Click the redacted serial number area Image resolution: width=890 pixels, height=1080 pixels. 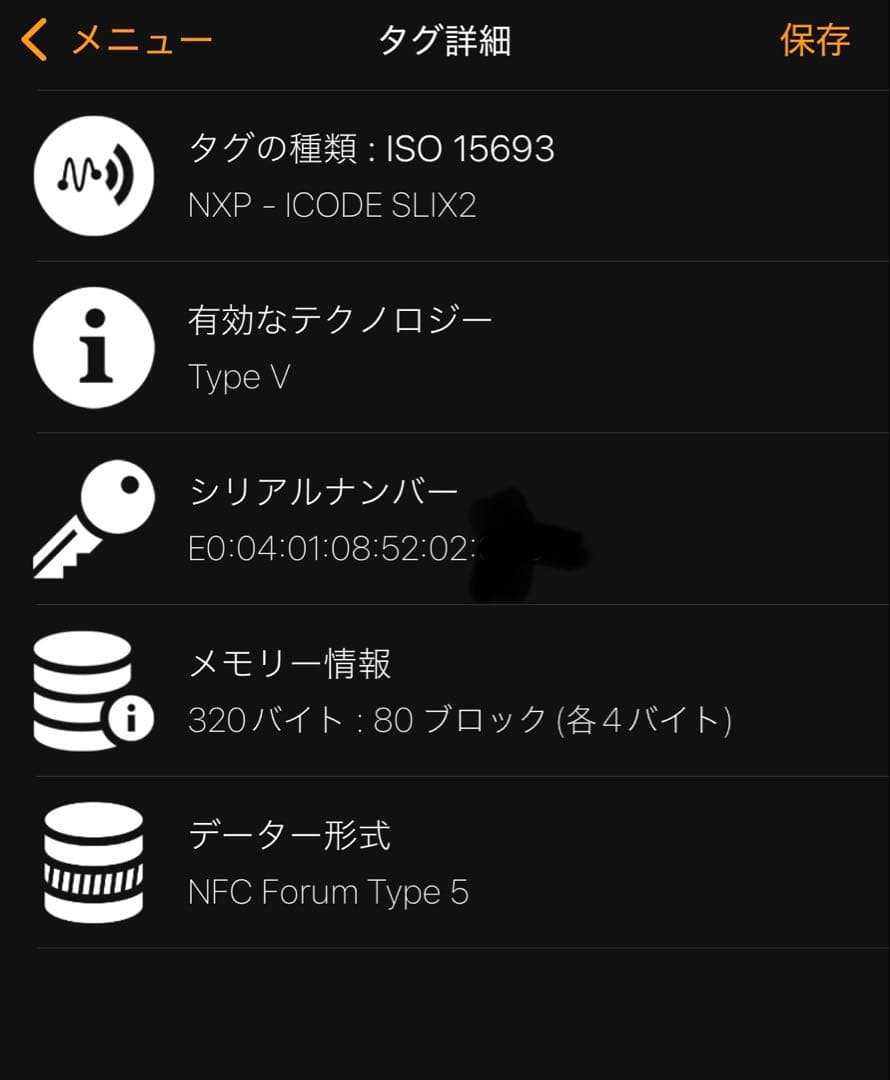coord(530,540)
